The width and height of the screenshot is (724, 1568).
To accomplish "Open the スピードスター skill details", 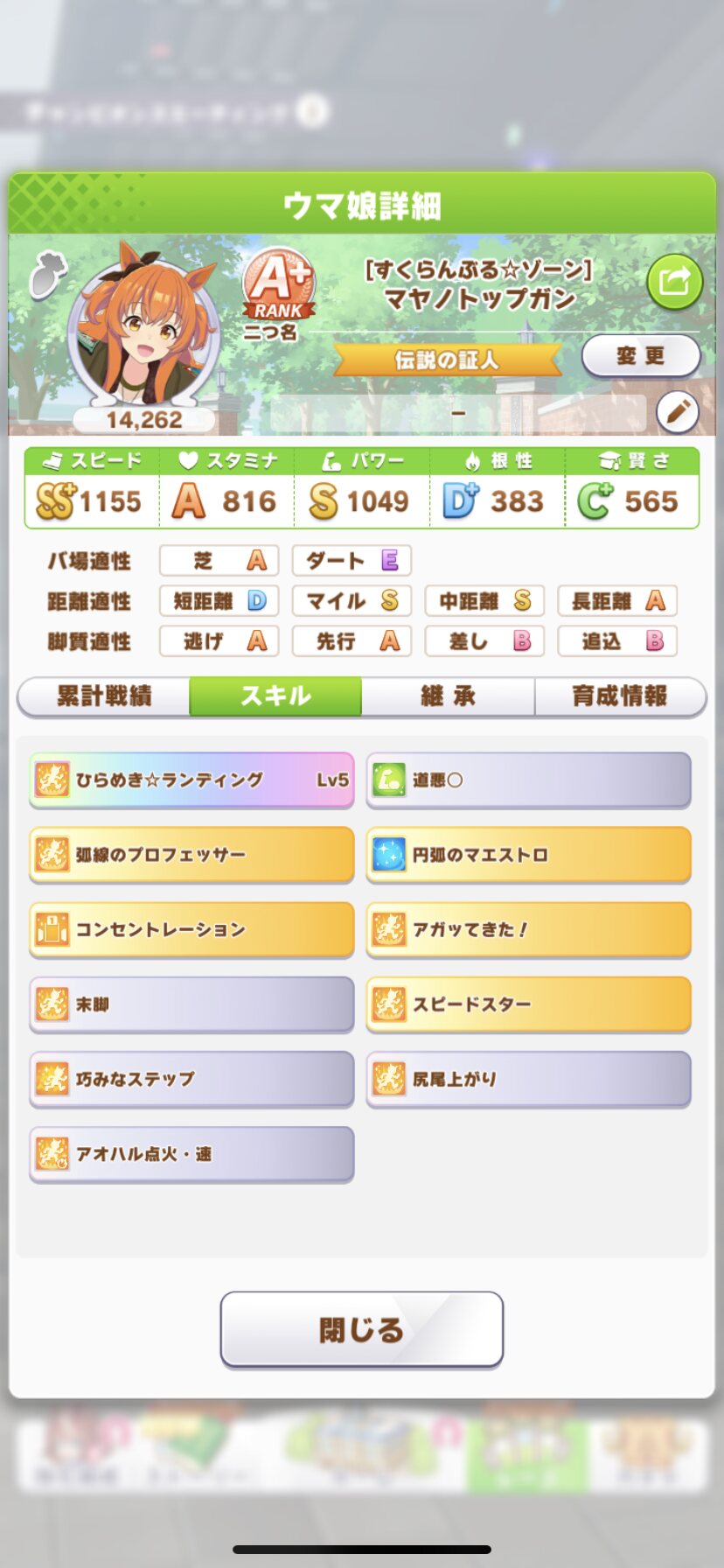I will tap(528, 1004).
